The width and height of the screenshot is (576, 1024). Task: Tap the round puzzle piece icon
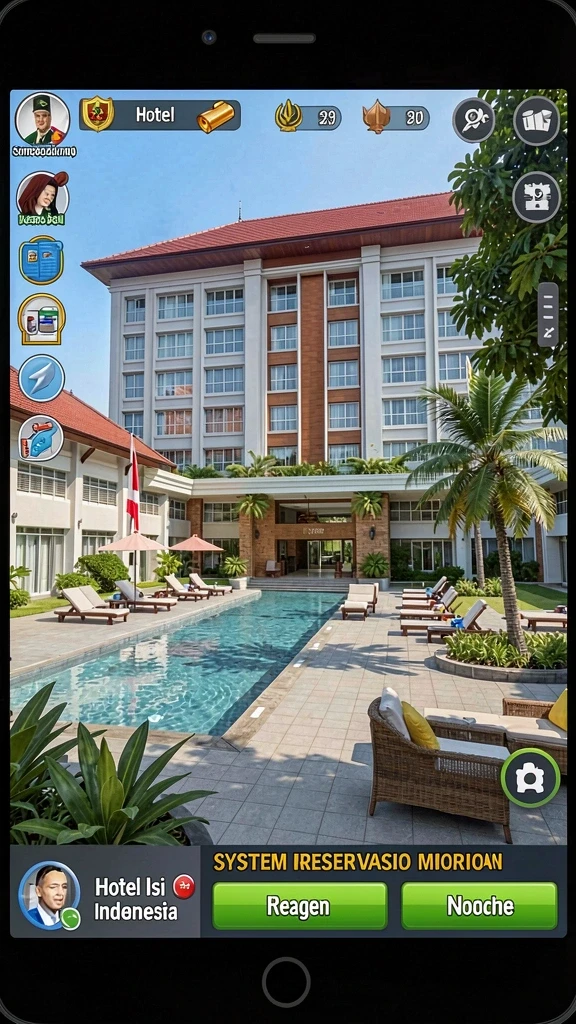(536, 197)
